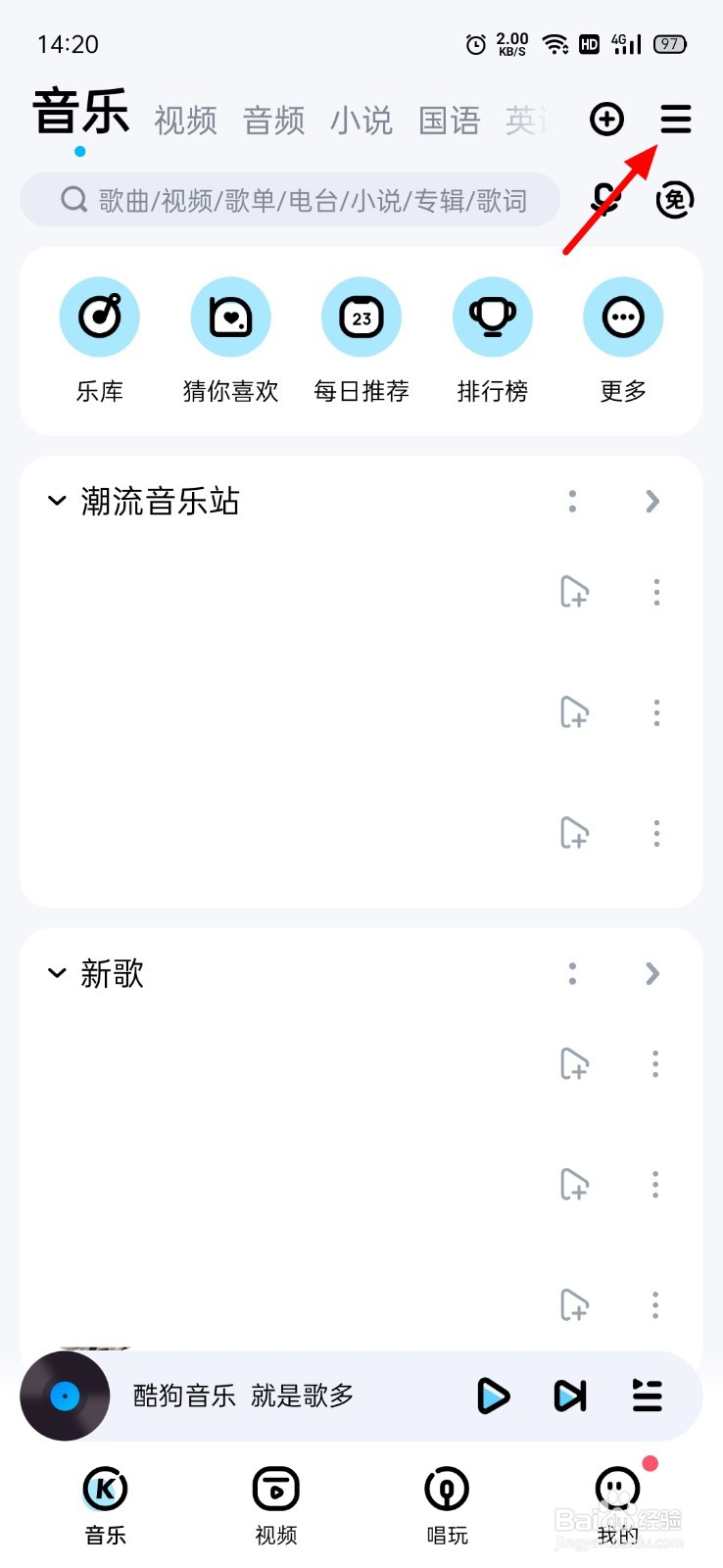The image size is (723, 1568).
Task: Open the hamburger menu at top right
Action: click(675, 120)
